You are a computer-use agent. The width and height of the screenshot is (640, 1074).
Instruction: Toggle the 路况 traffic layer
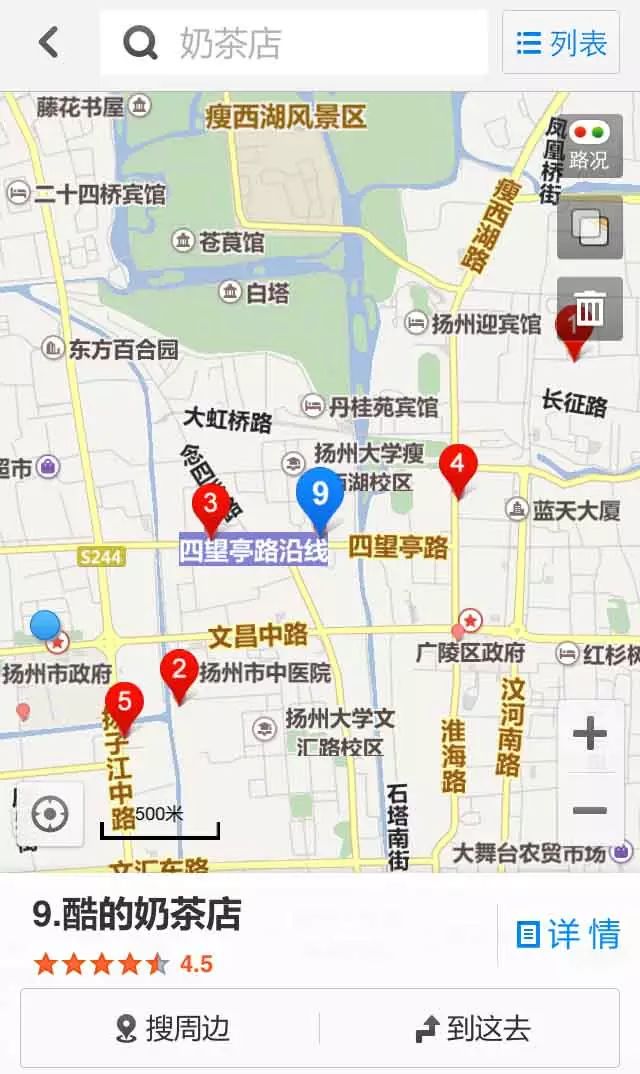tap(589, 146)
